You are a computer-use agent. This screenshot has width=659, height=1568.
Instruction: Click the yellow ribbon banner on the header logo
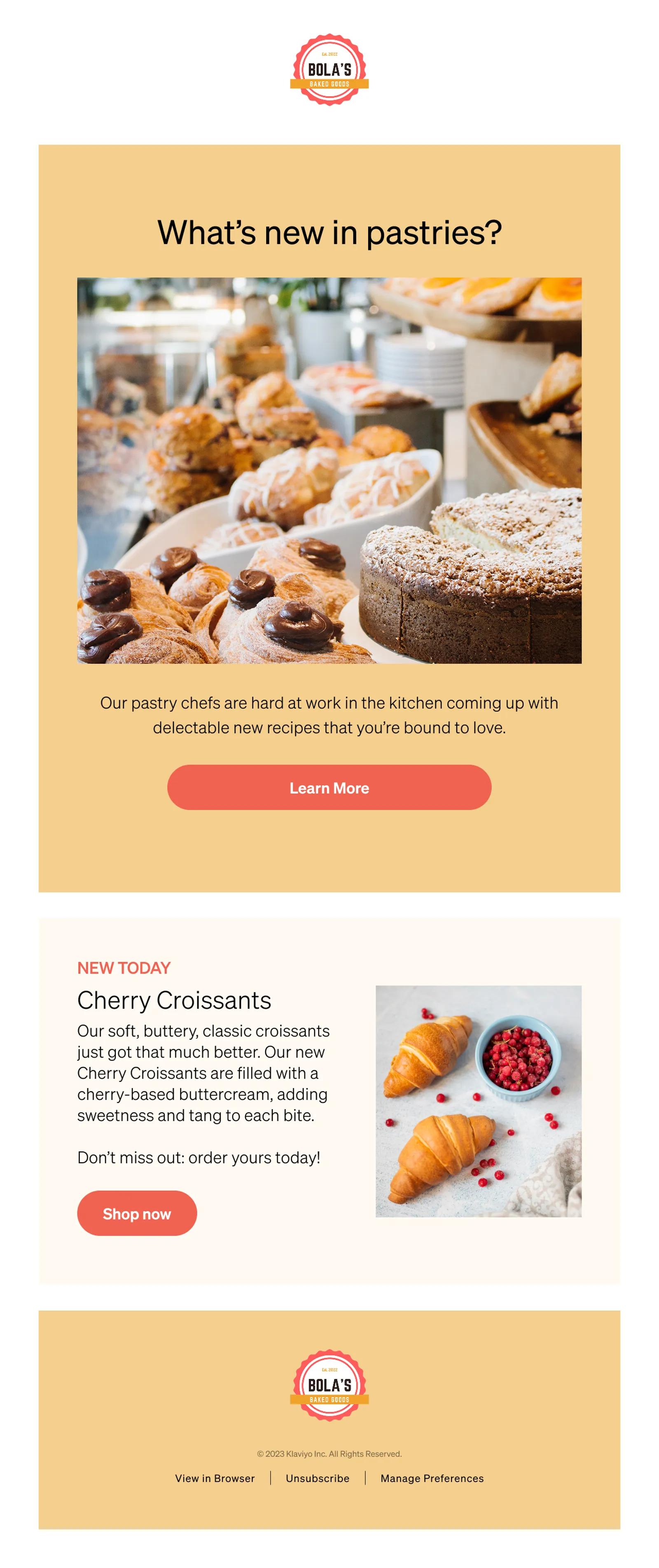329,83
